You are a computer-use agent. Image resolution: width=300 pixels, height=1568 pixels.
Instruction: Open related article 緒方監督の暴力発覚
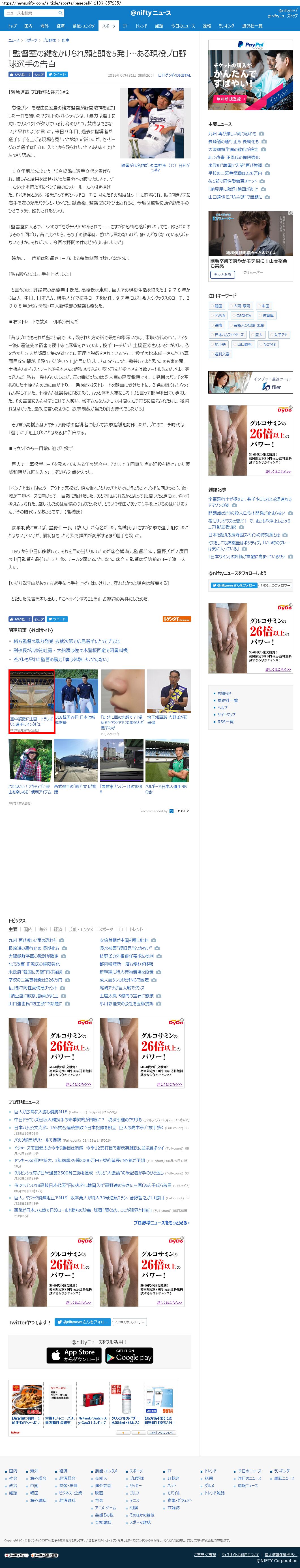coord(67,641)
